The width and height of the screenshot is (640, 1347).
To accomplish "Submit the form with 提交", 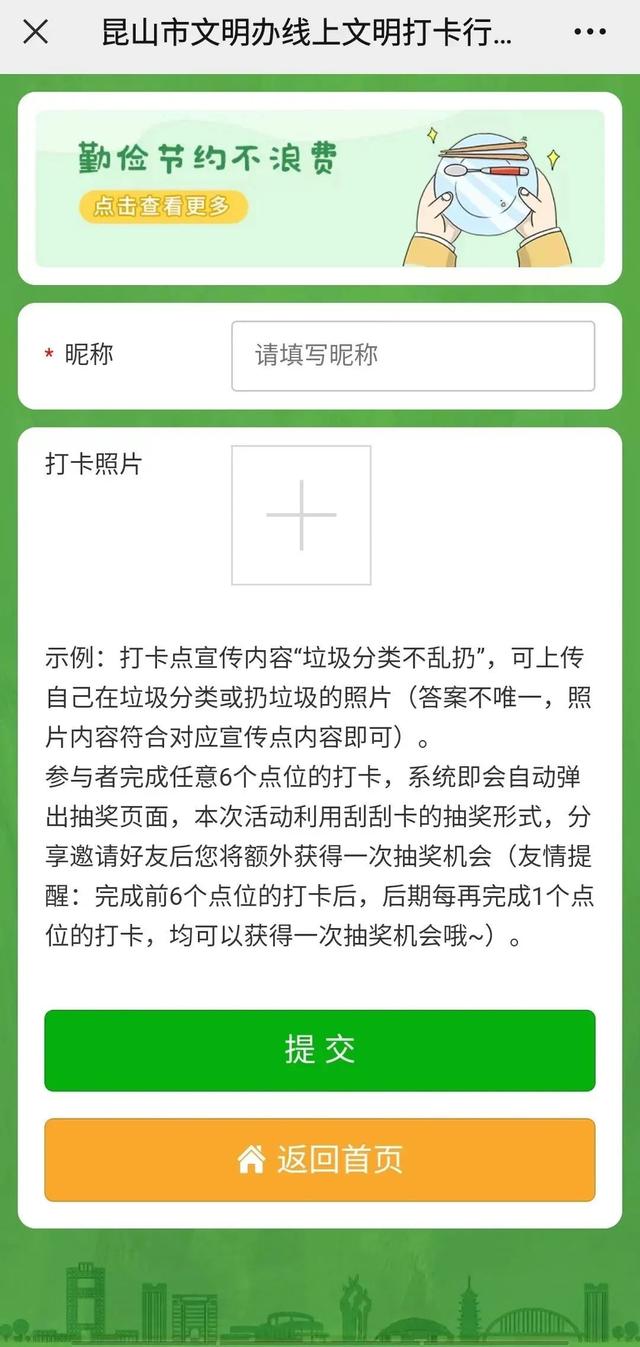I will tap(319, 1050).
